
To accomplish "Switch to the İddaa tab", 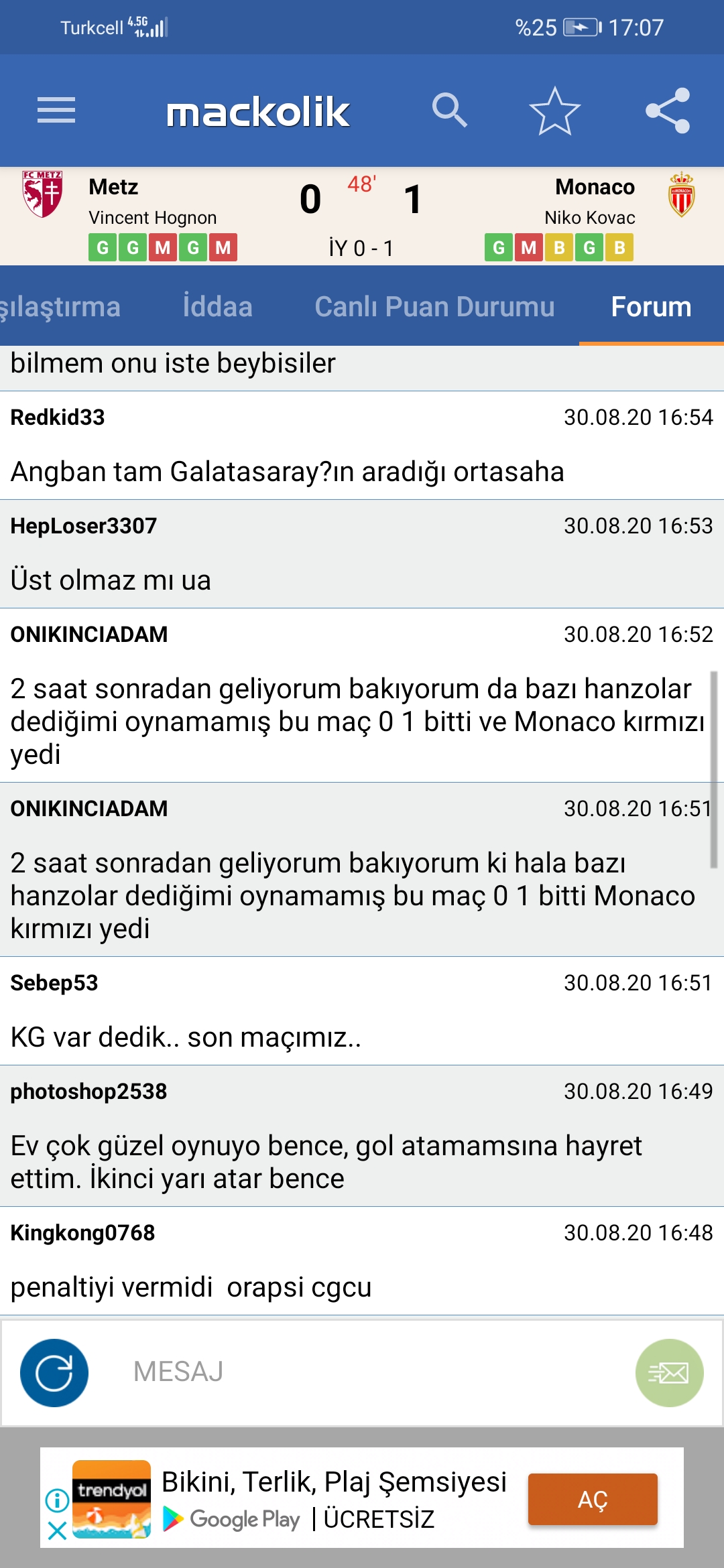I will [218, 307].
